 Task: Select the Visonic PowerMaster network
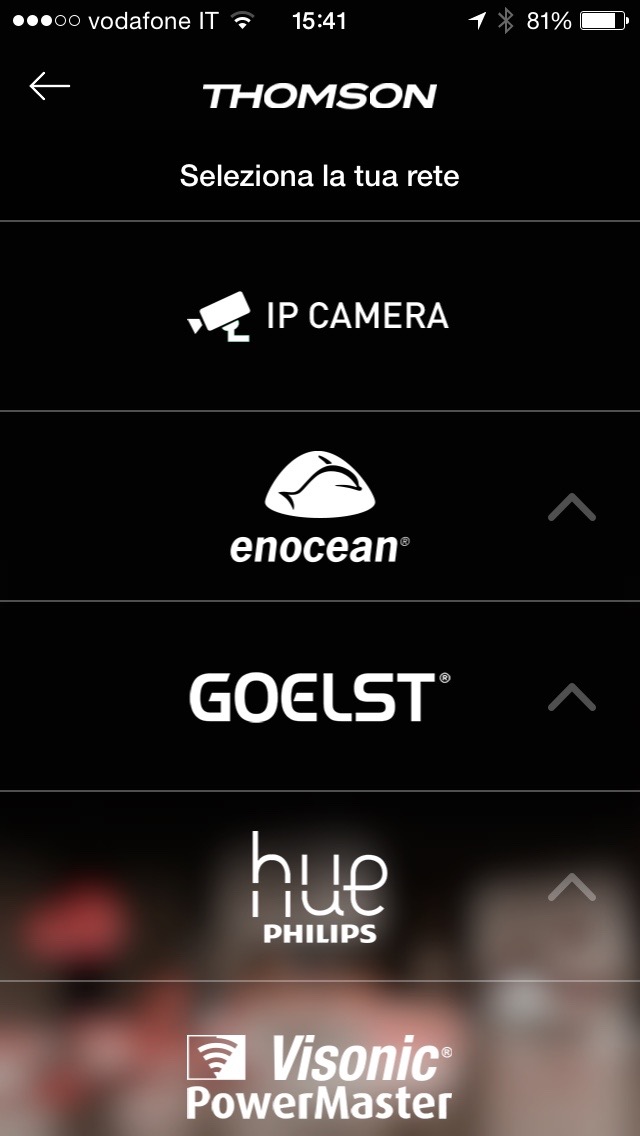coord(319,1077)
